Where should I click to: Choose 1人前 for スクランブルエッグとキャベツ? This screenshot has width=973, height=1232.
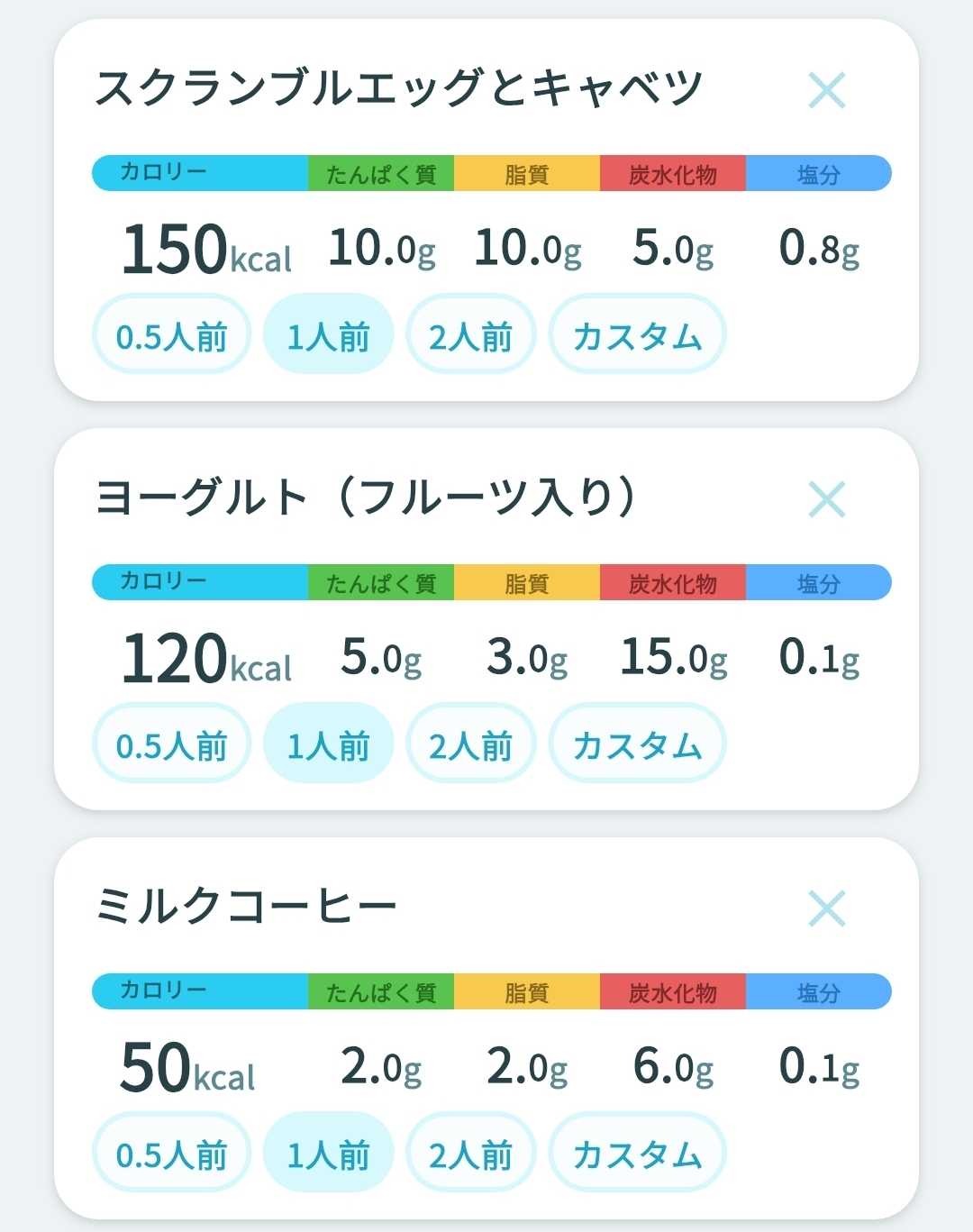(328, 334)
